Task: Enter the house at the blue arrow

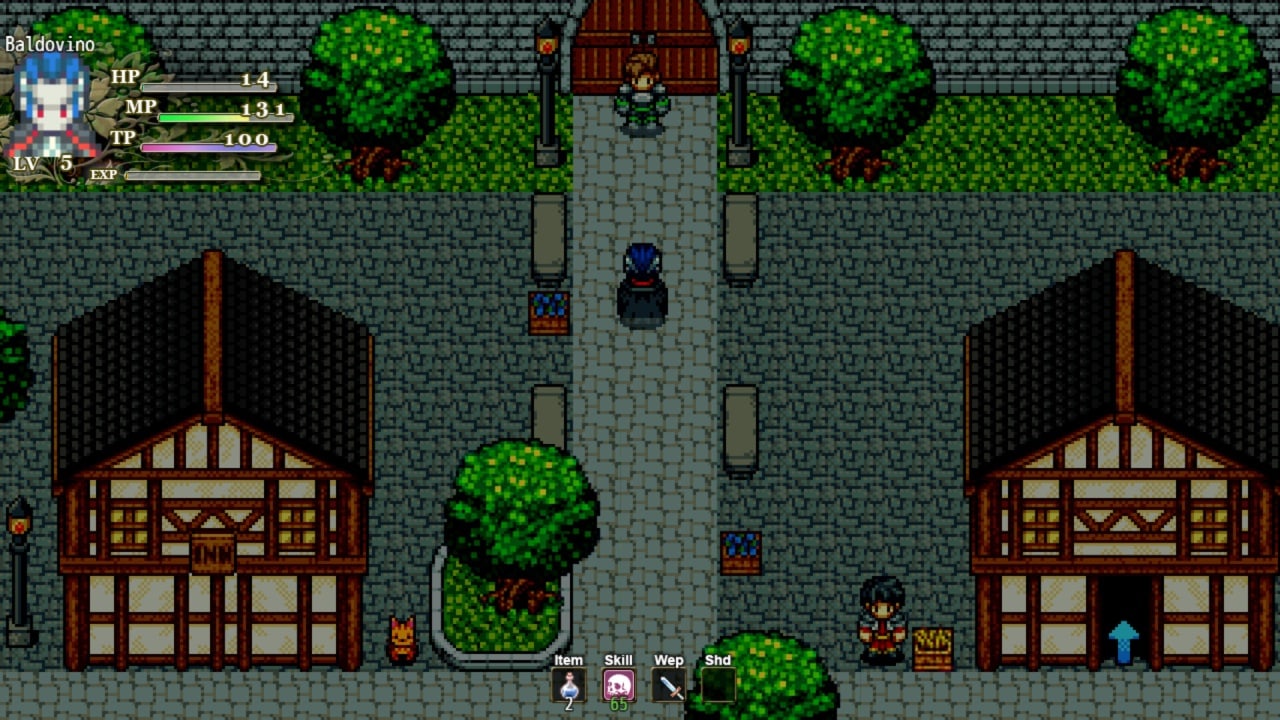Action: point(1123,640)
